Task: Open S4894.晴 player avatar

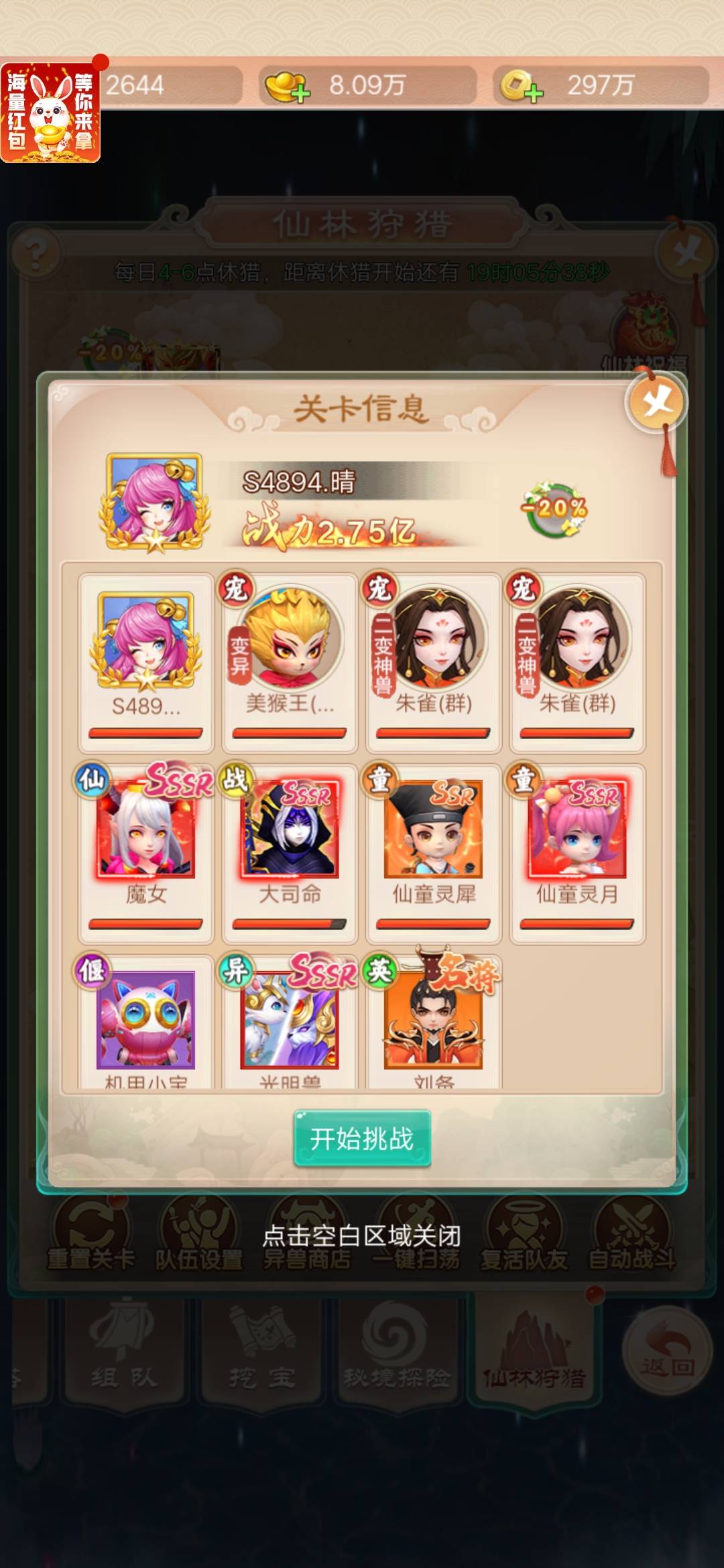Action: point(155,502)
